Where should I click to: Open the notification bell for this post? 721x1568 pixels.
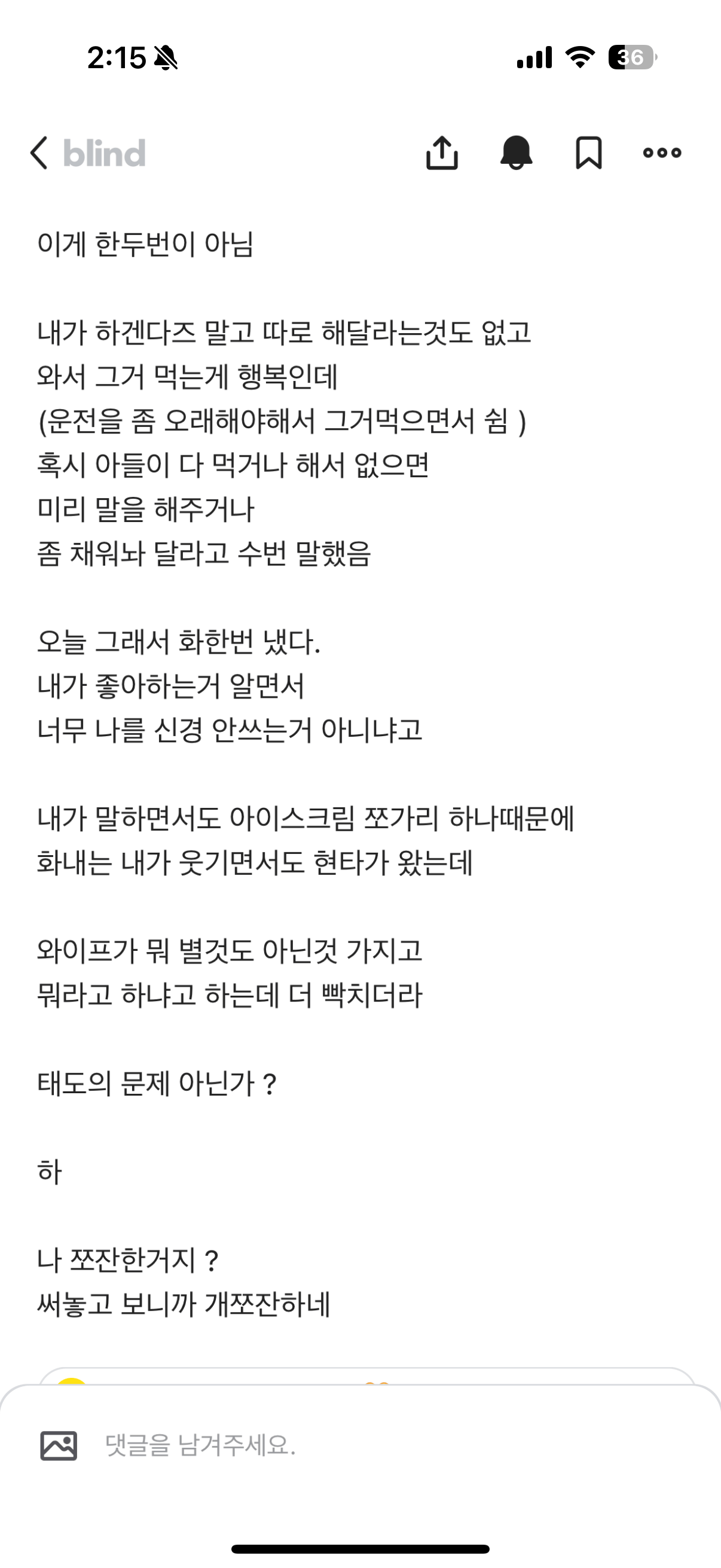[516, 152]
